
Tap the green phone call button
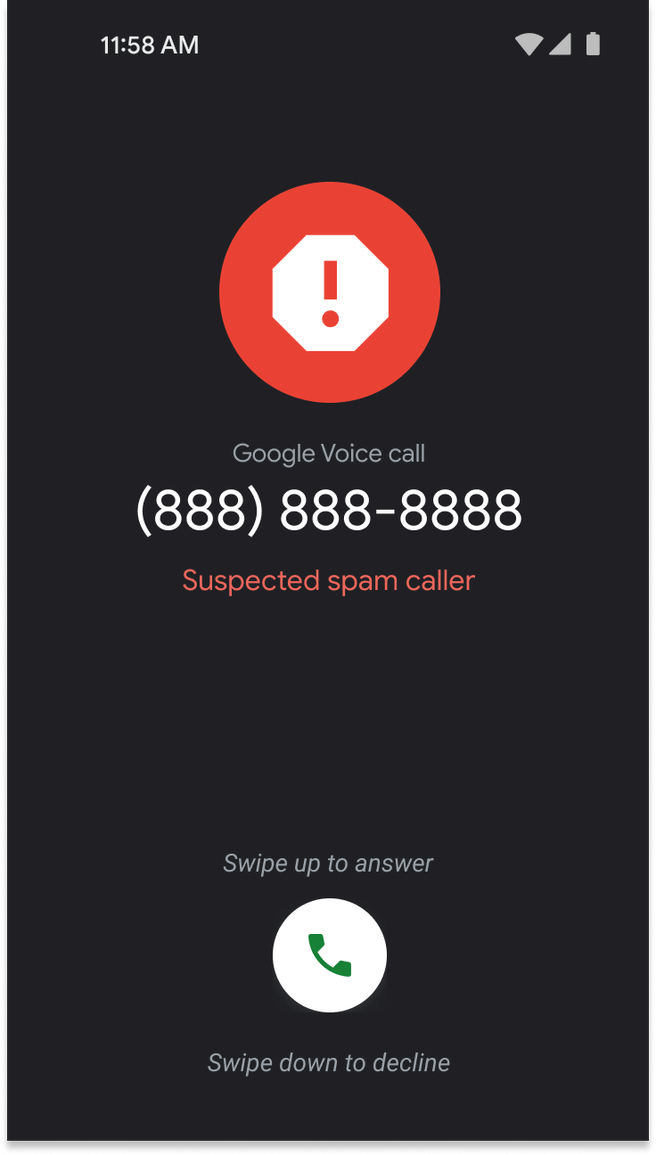329,955
